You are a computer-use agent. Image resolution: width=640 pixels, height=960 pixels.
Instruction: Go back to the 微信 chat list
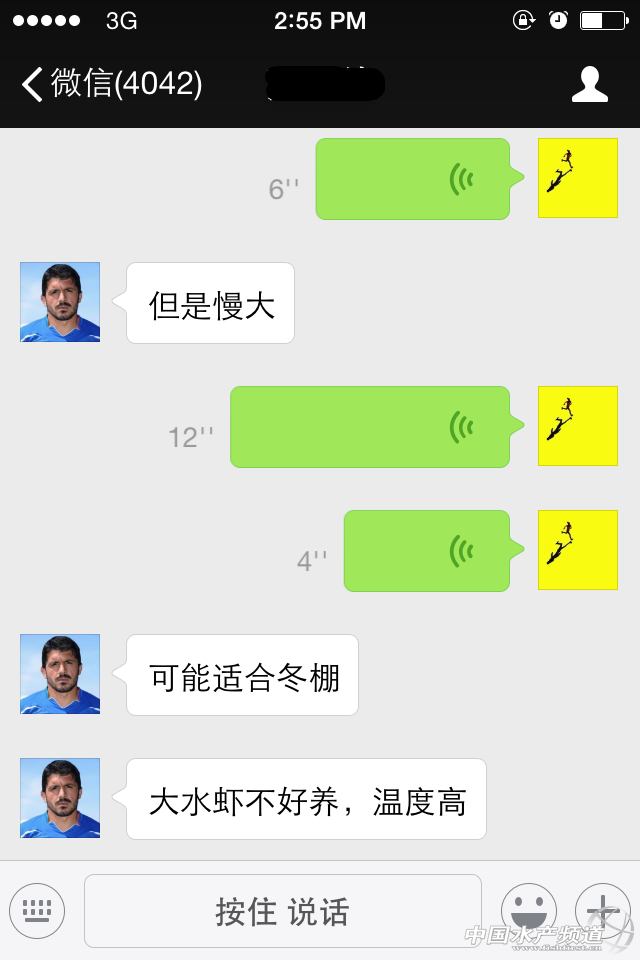(x=110, y=84)
